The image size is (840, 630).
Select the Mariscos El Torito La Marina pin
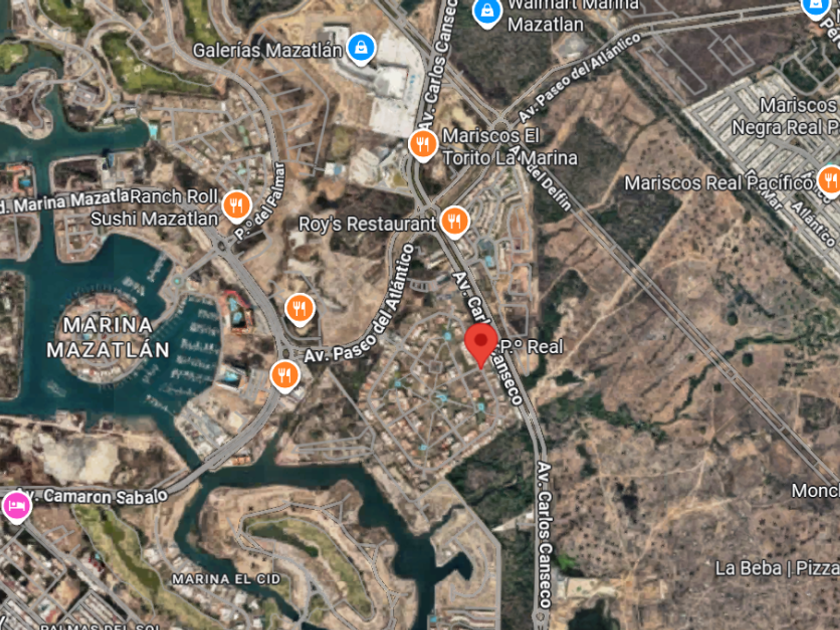point(423,146)
